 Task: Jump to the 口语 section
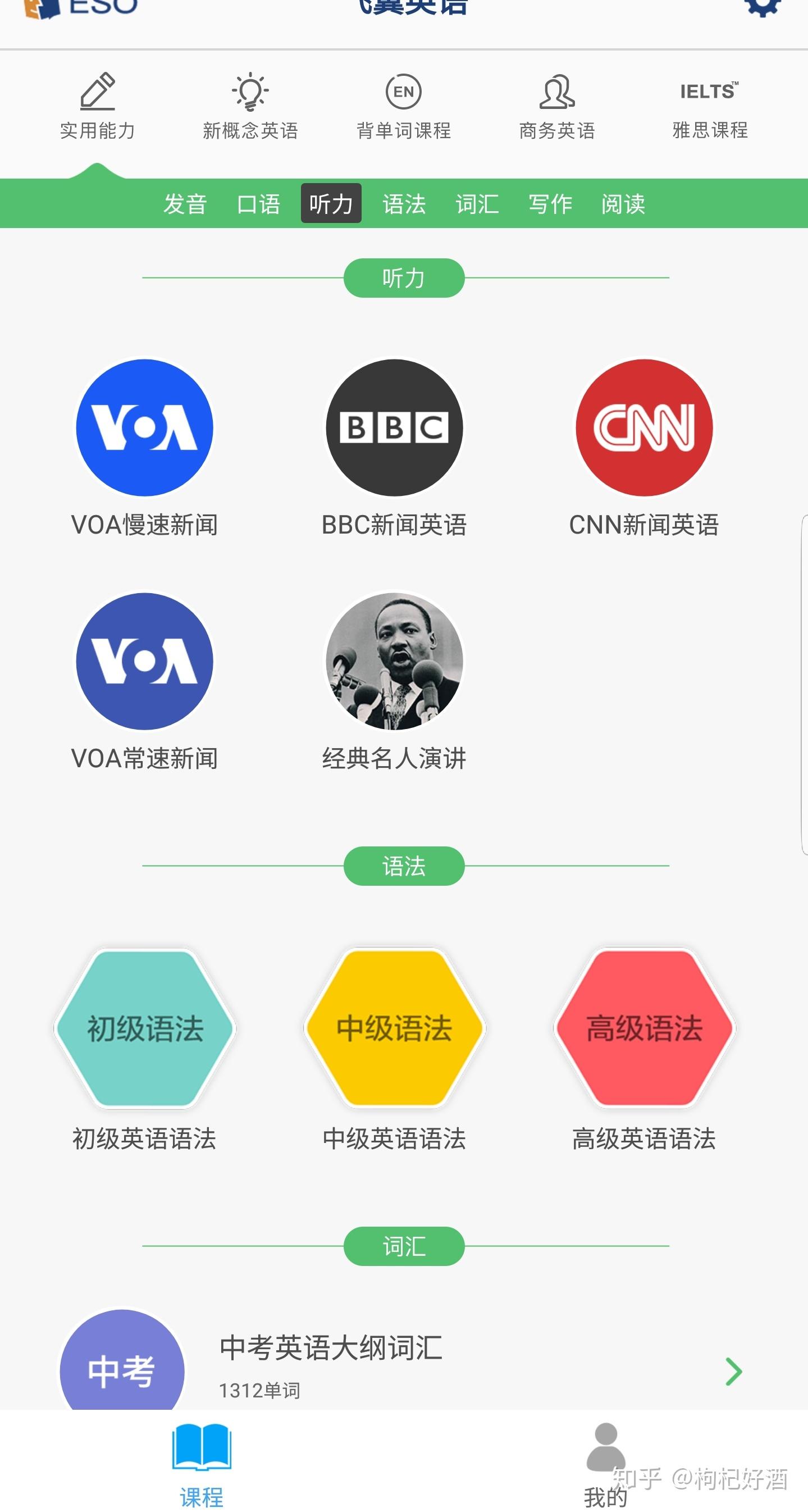pos(258,204)
